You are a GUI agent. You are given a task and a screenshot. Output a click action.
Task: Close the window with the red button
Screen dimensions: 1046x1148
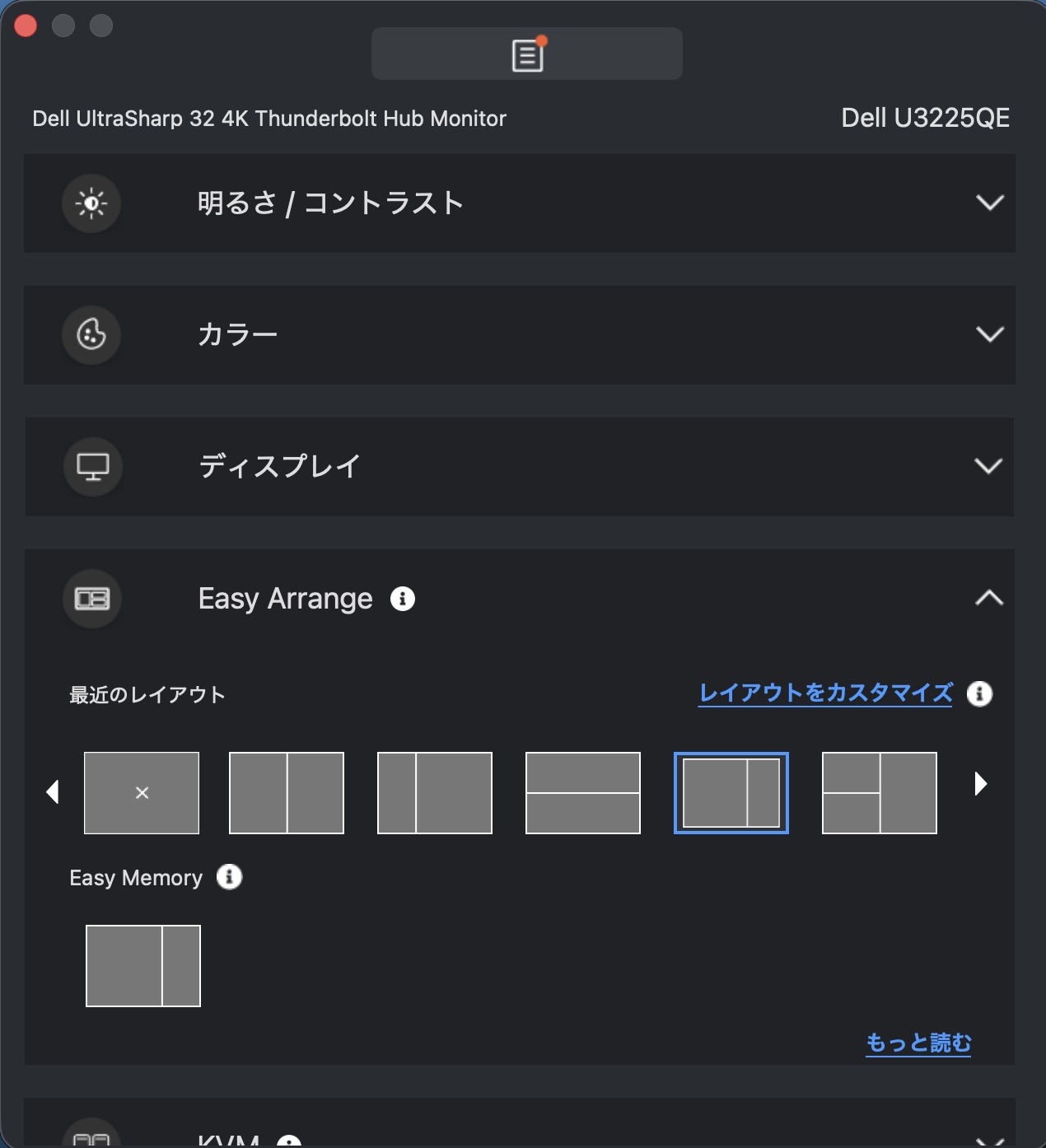(x=26, y=26)
